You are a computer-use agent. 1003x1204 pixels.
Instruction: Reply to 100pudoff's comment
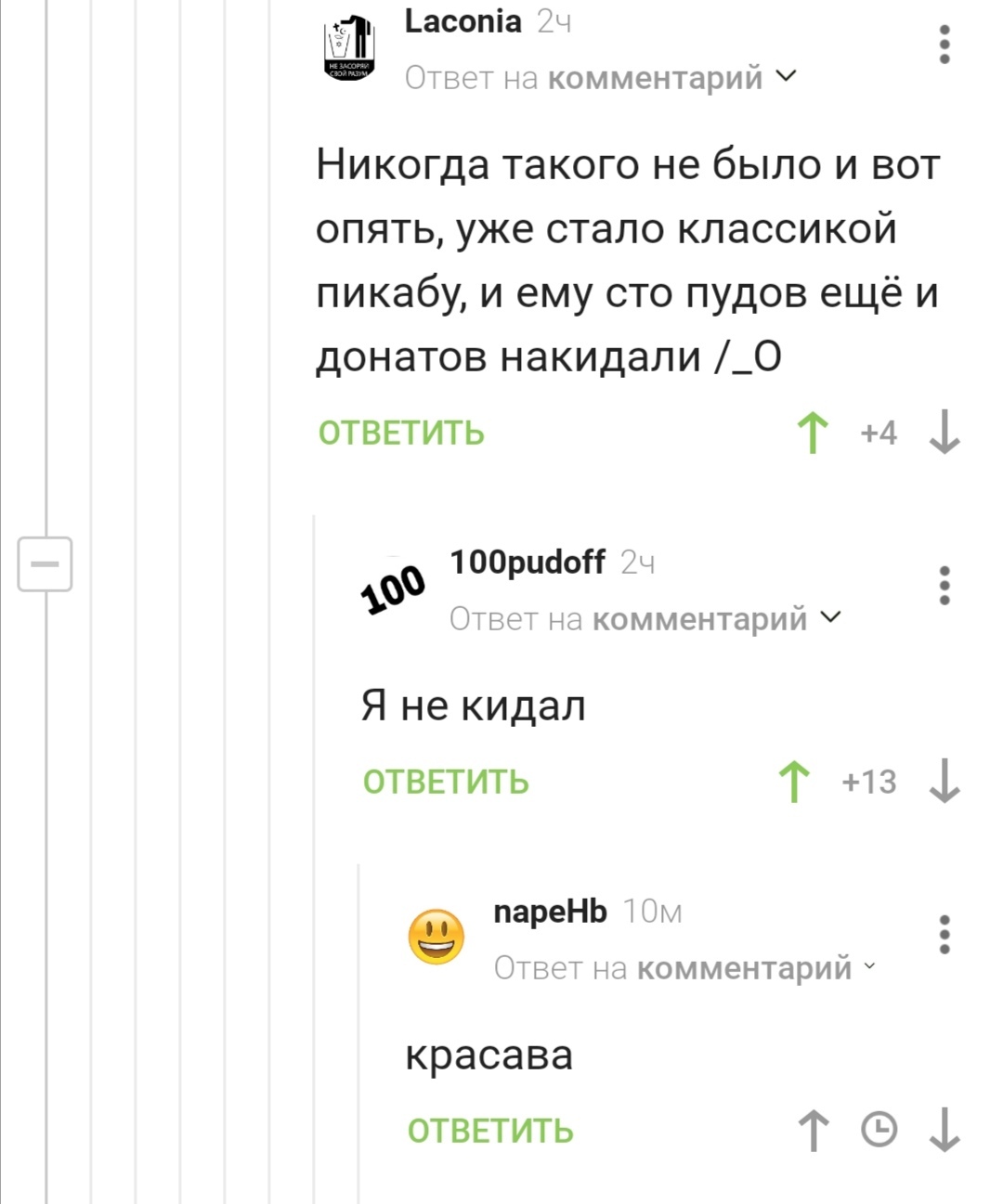446,783
